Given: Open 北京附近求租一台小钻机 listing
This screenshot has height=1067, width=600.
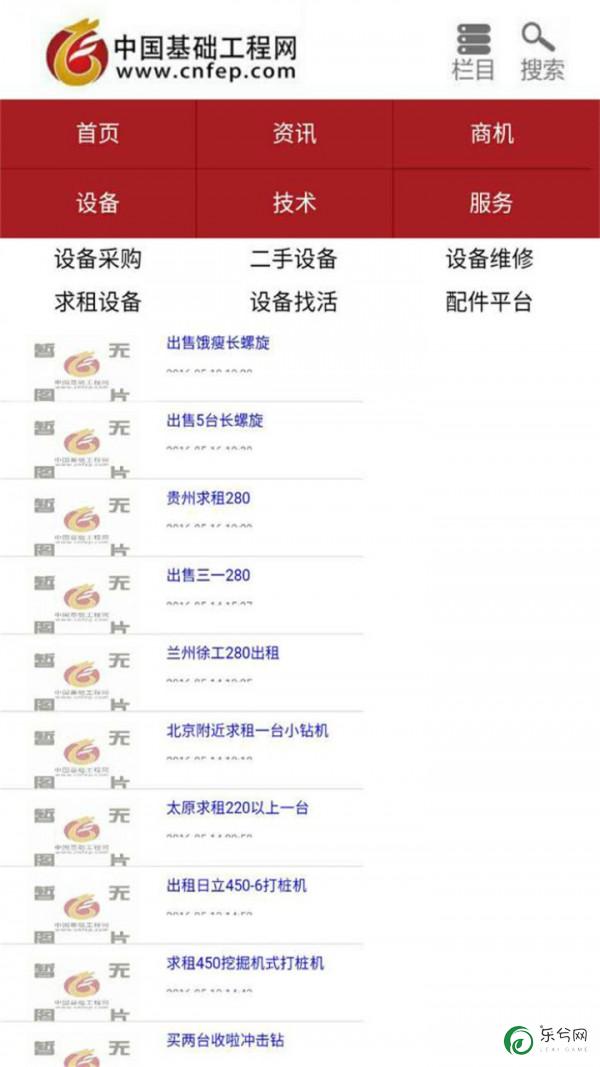Looking at the screenshot, I should pos(248,731).
